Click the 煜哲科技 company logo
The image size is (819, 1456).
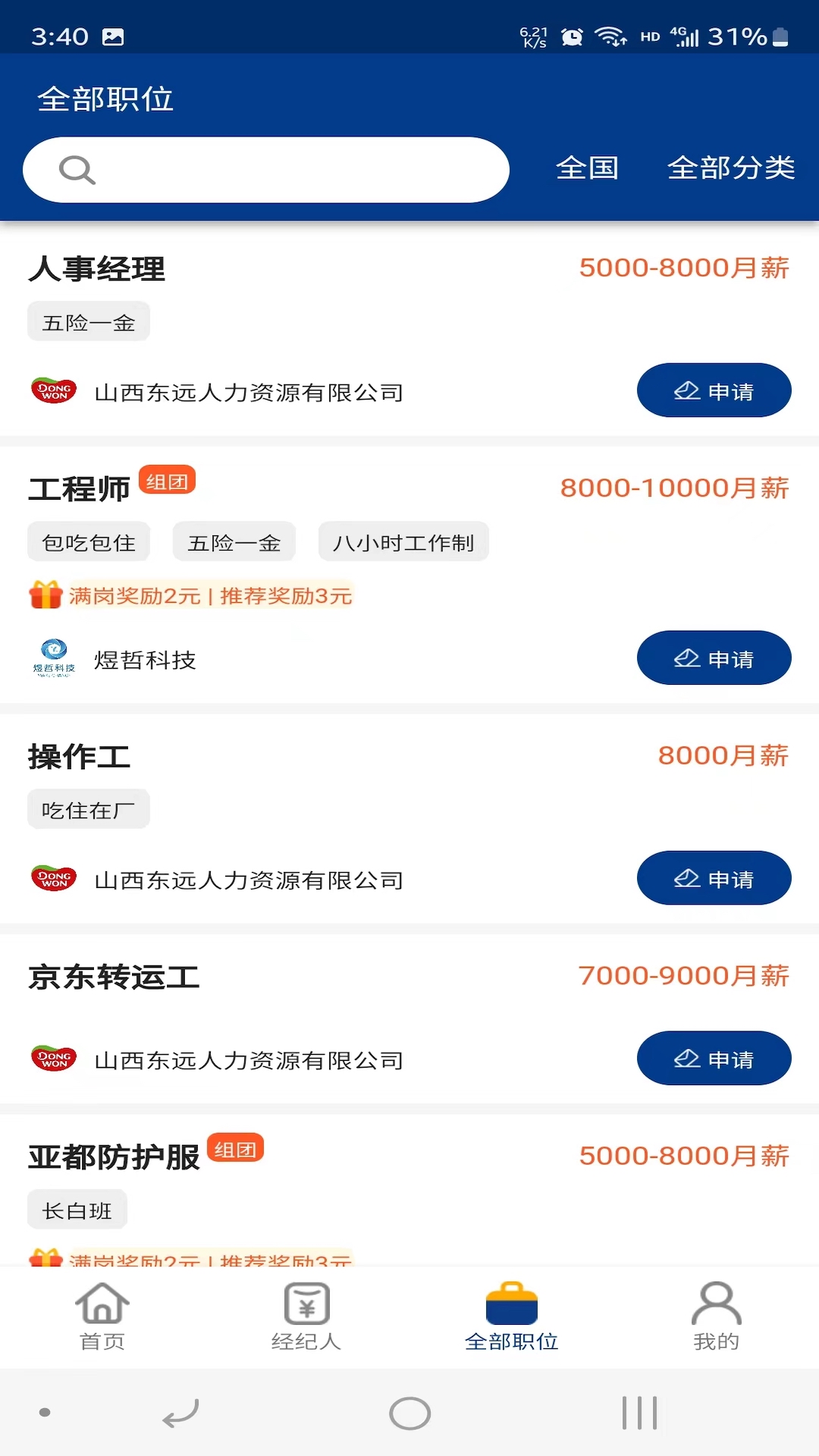[x=54, y=657]
